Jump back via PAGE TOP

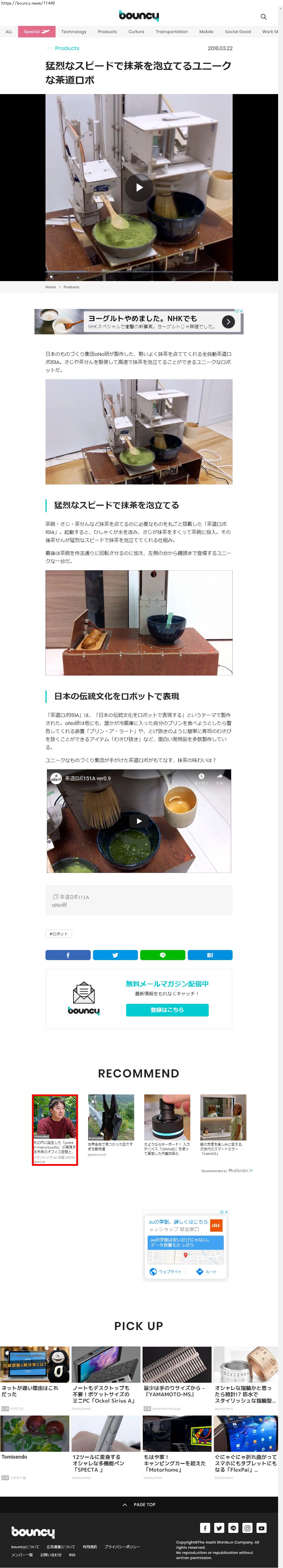[x=139, y=1504]
